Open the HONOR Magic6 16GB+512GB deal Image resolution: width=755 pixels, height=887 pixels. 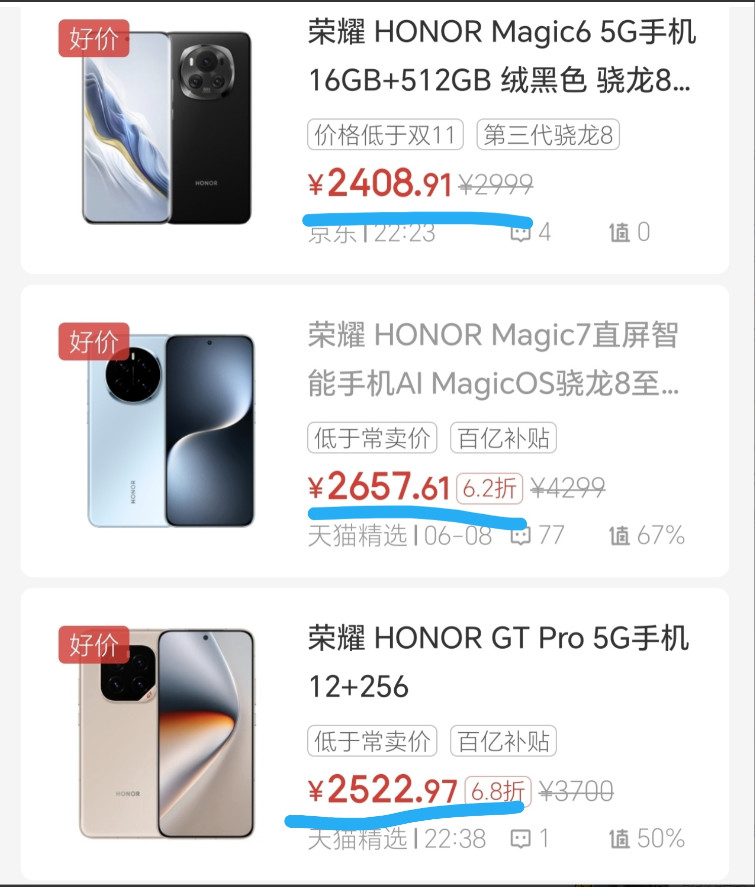coord(500,56)
